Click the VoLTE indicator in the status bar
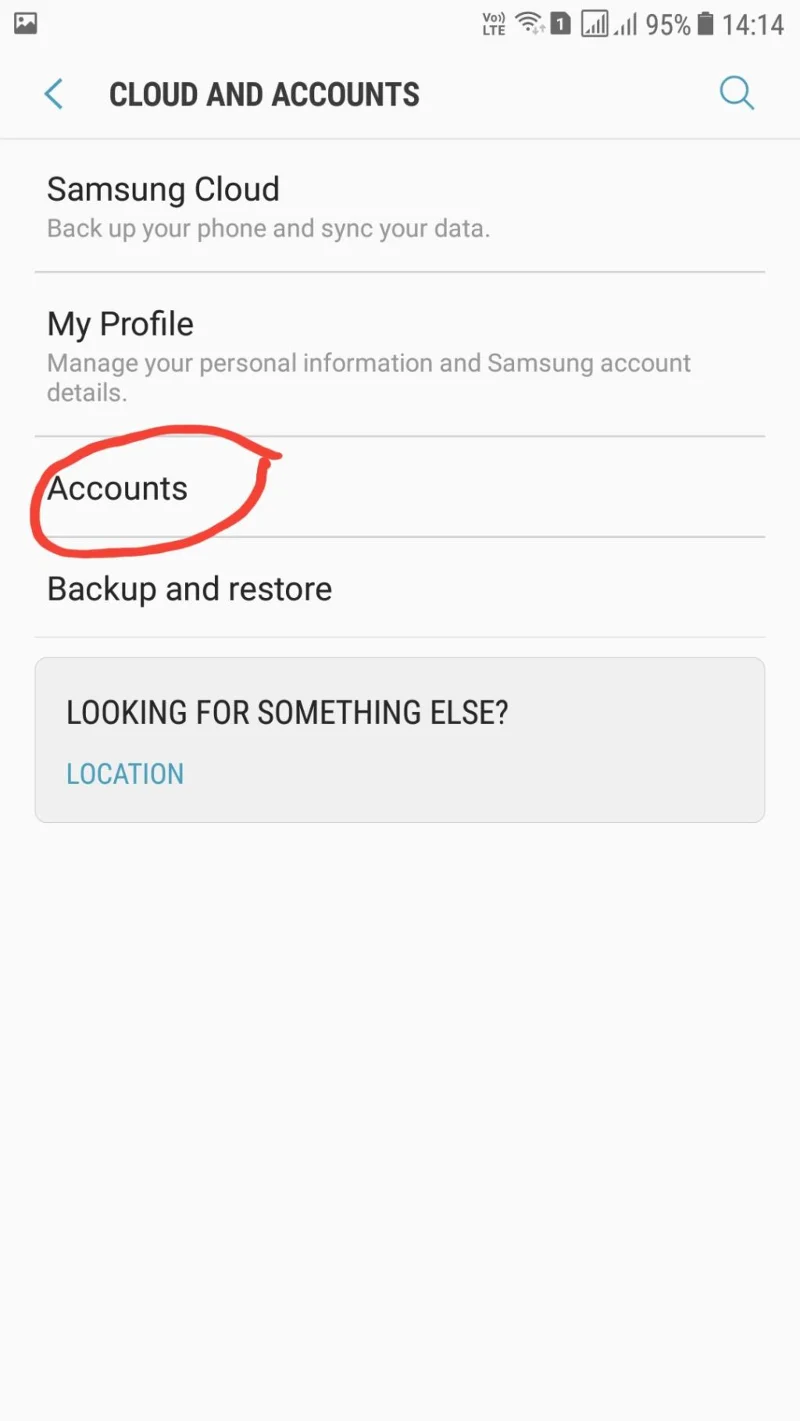800x1421 pixels. pos(492,23)
